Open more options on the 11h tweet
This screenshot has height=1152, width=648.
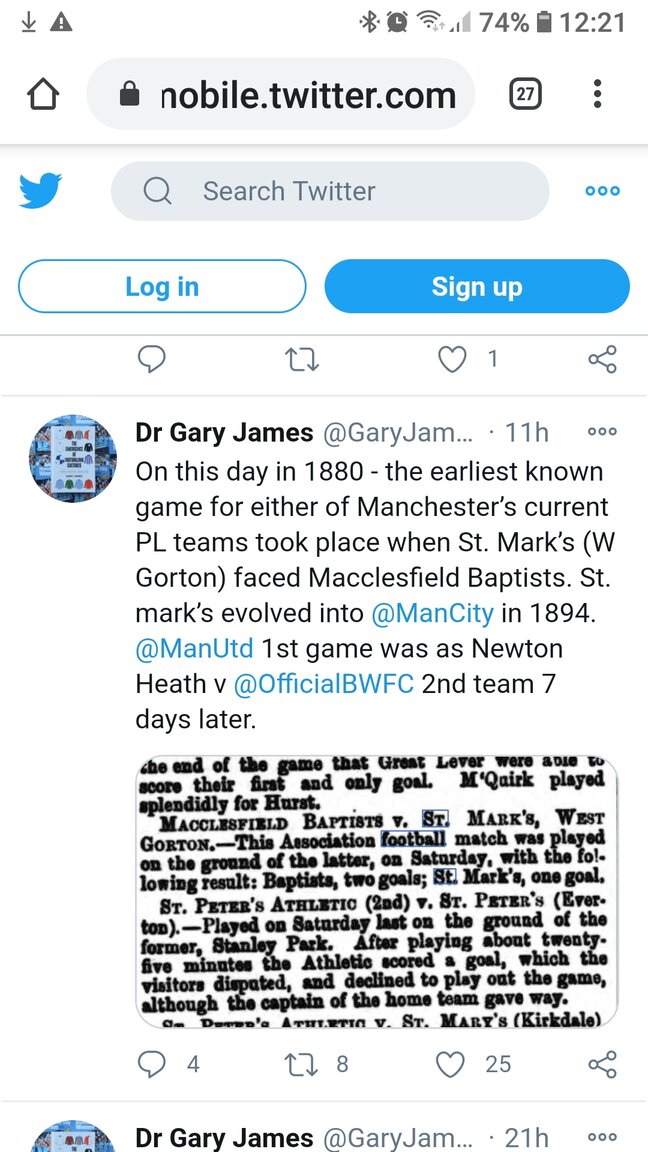click(602, 432)
